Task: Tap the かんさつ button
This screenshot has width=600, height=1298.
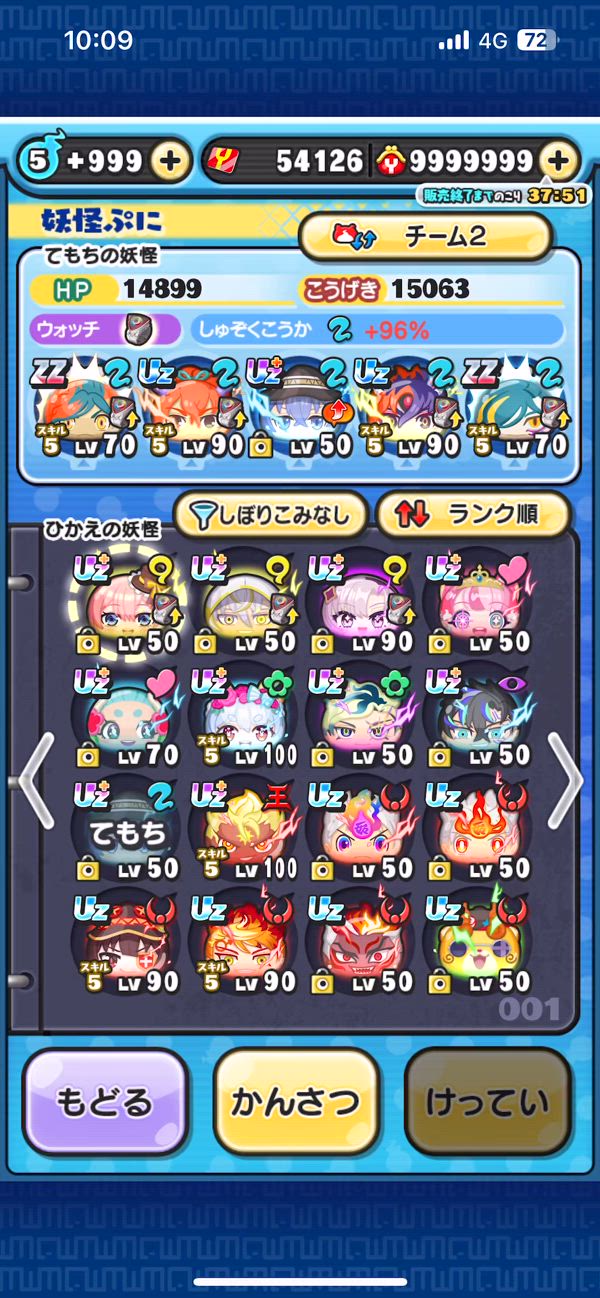Action: point(296,1102)
